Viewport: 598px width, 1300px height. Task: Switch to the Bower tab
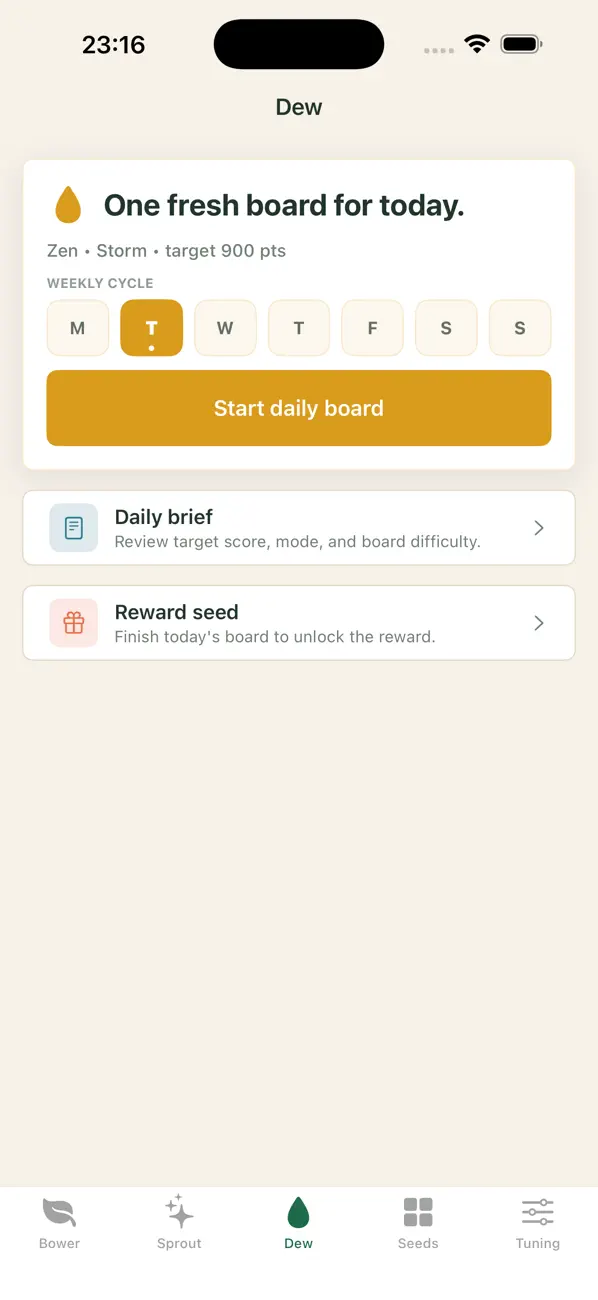coord(60,1223)
